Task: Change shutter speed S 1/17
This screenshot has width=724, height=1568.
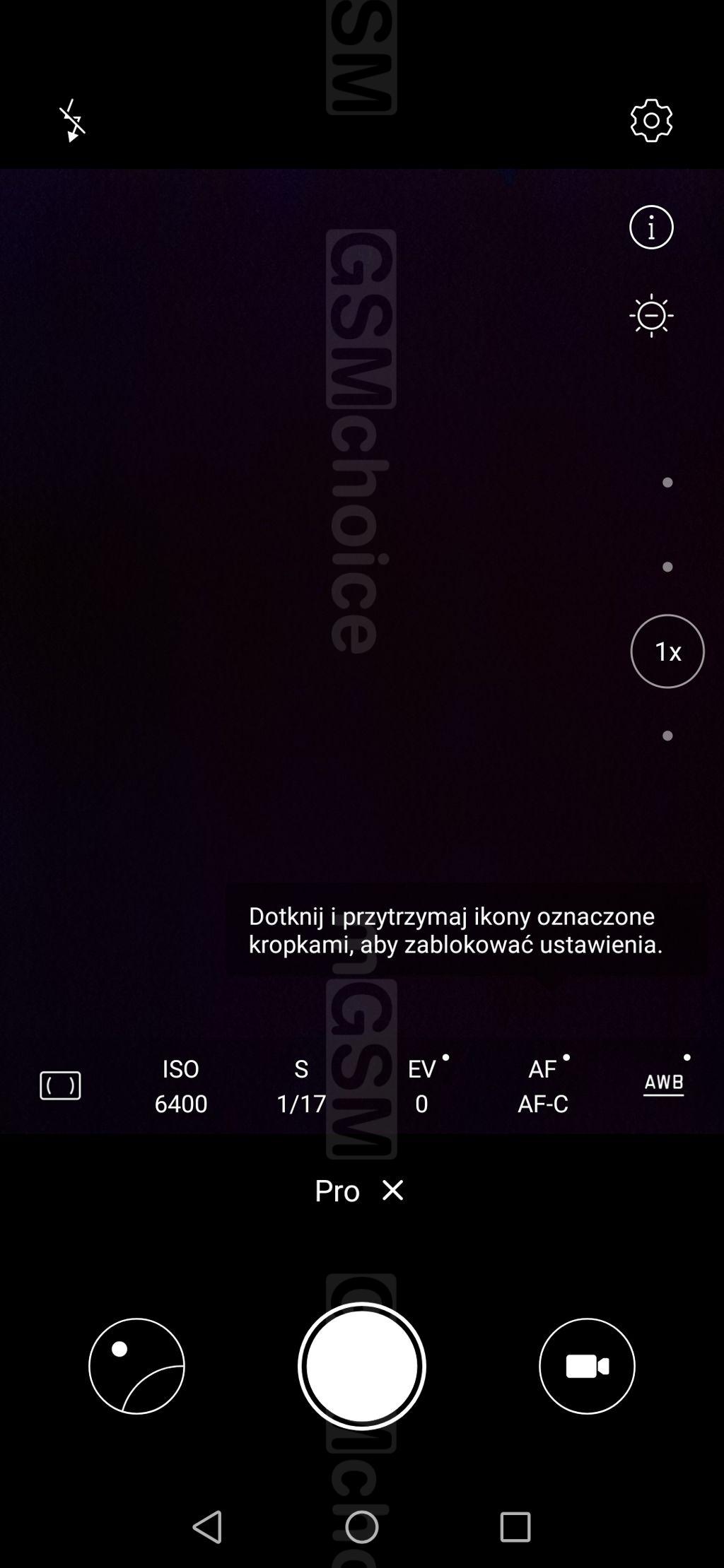Action: 301,1086
